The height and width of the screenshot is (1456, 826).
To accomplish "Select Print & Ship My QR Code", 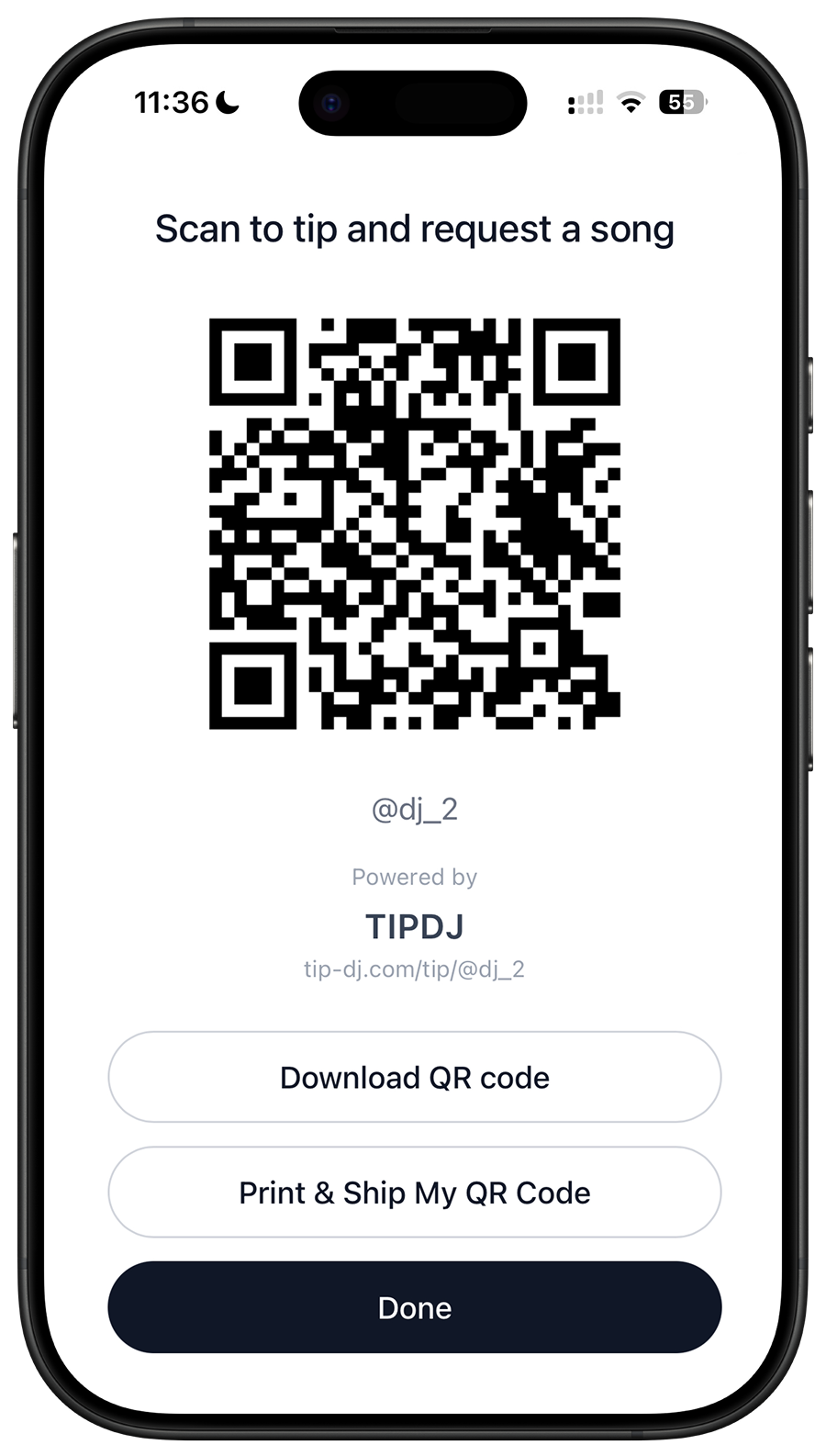I will point(414,1193).
